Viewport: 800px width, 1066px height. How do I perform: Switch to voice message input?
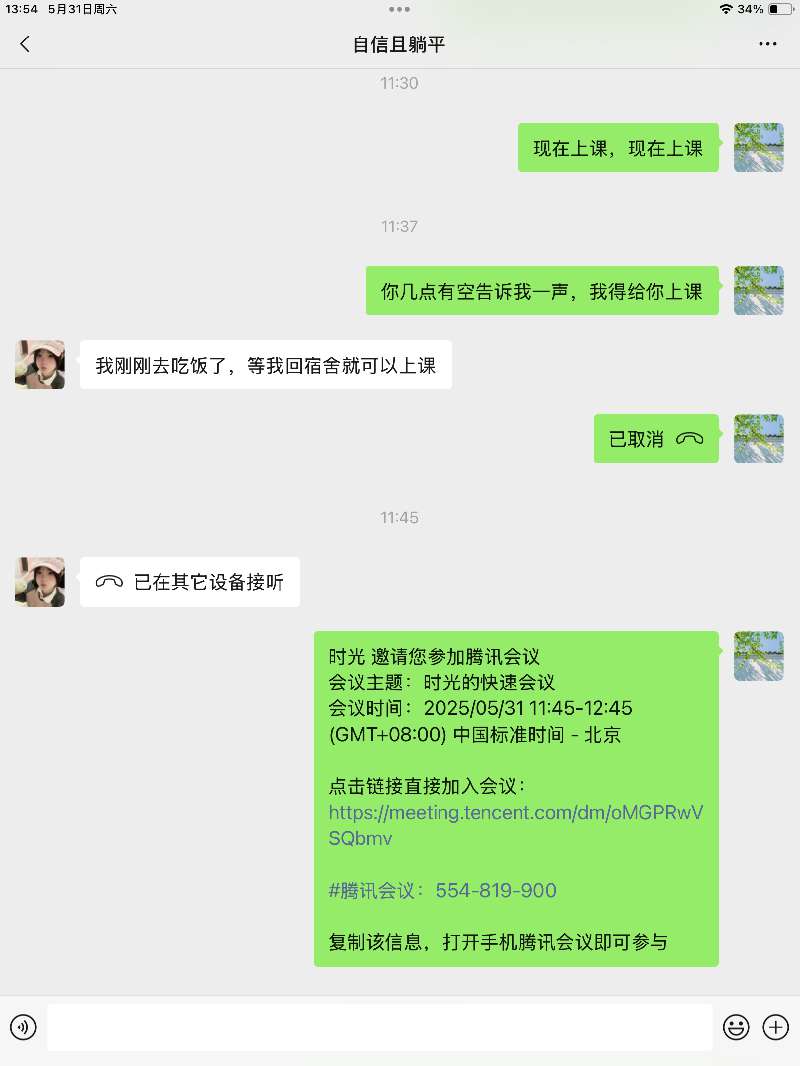click(x=23, y=1027)
